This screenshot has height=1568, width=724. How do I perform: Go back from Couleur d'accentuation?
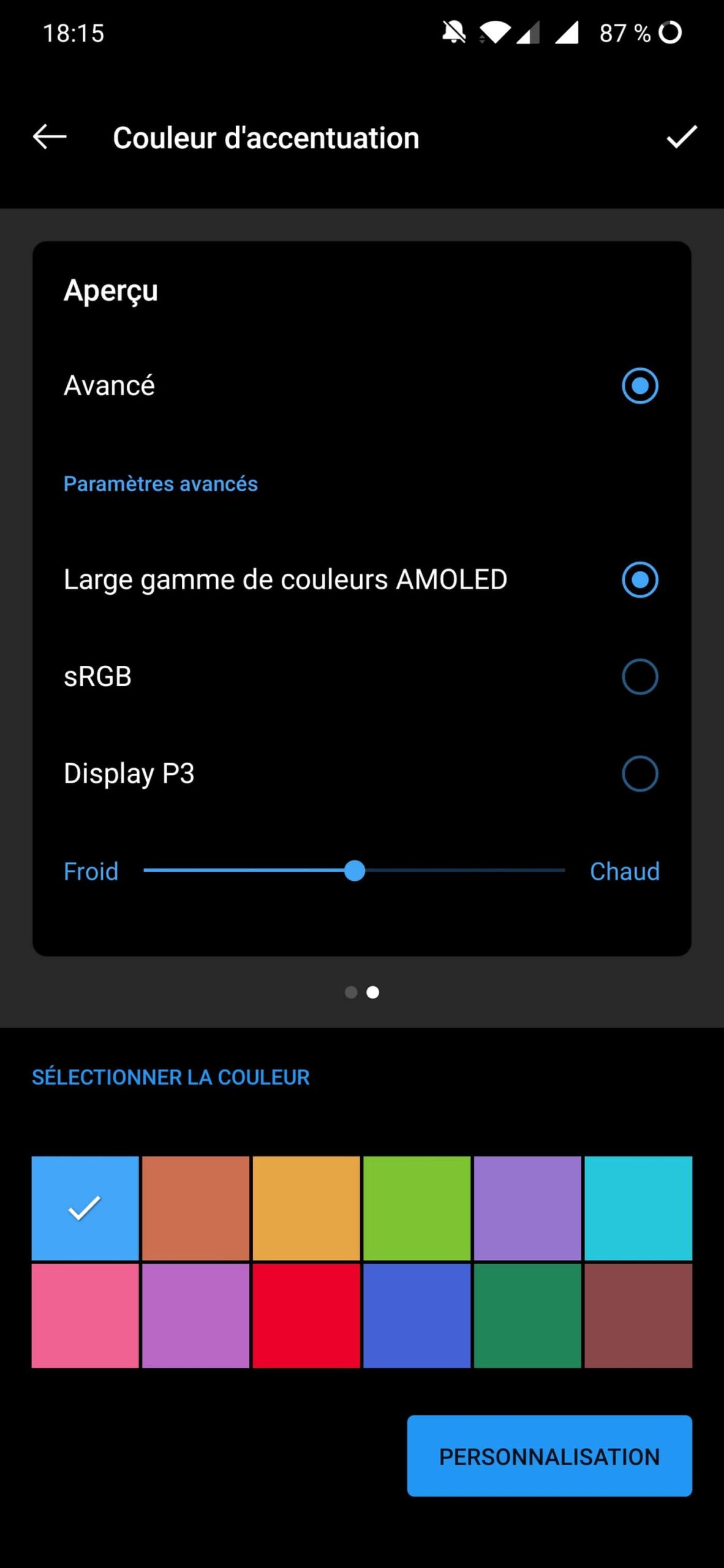50,137
